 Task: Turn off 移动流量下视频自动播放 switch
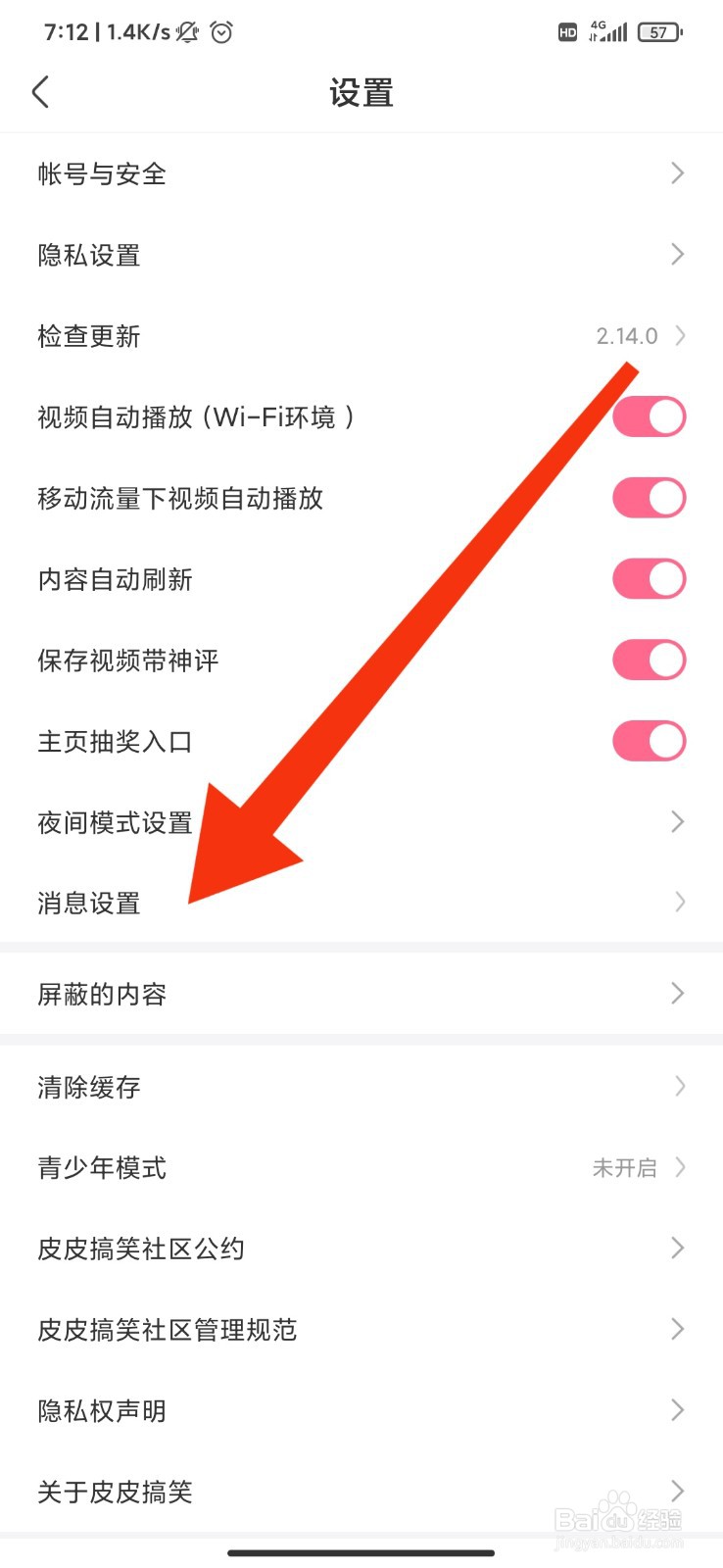[x=649, y=497]
